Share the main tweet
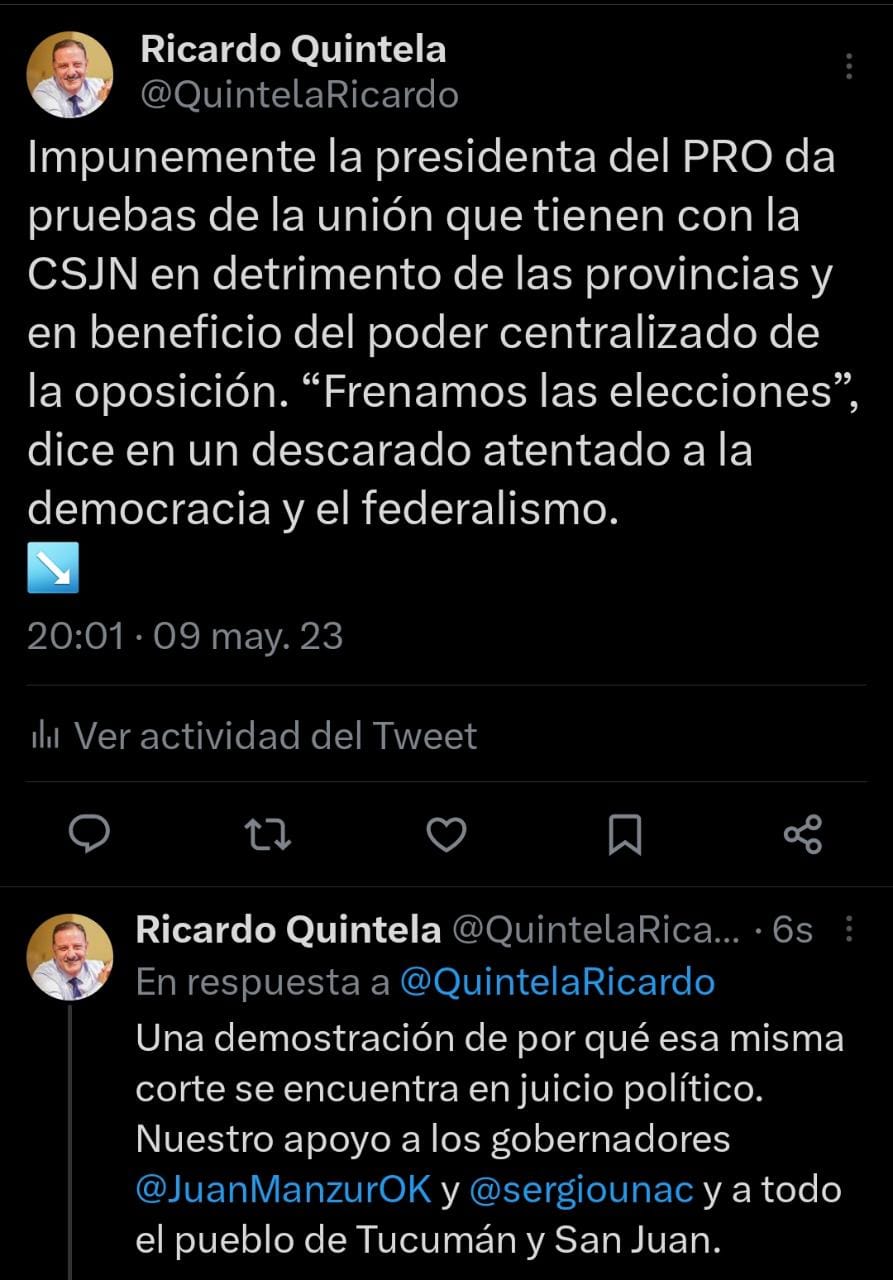 803,833
